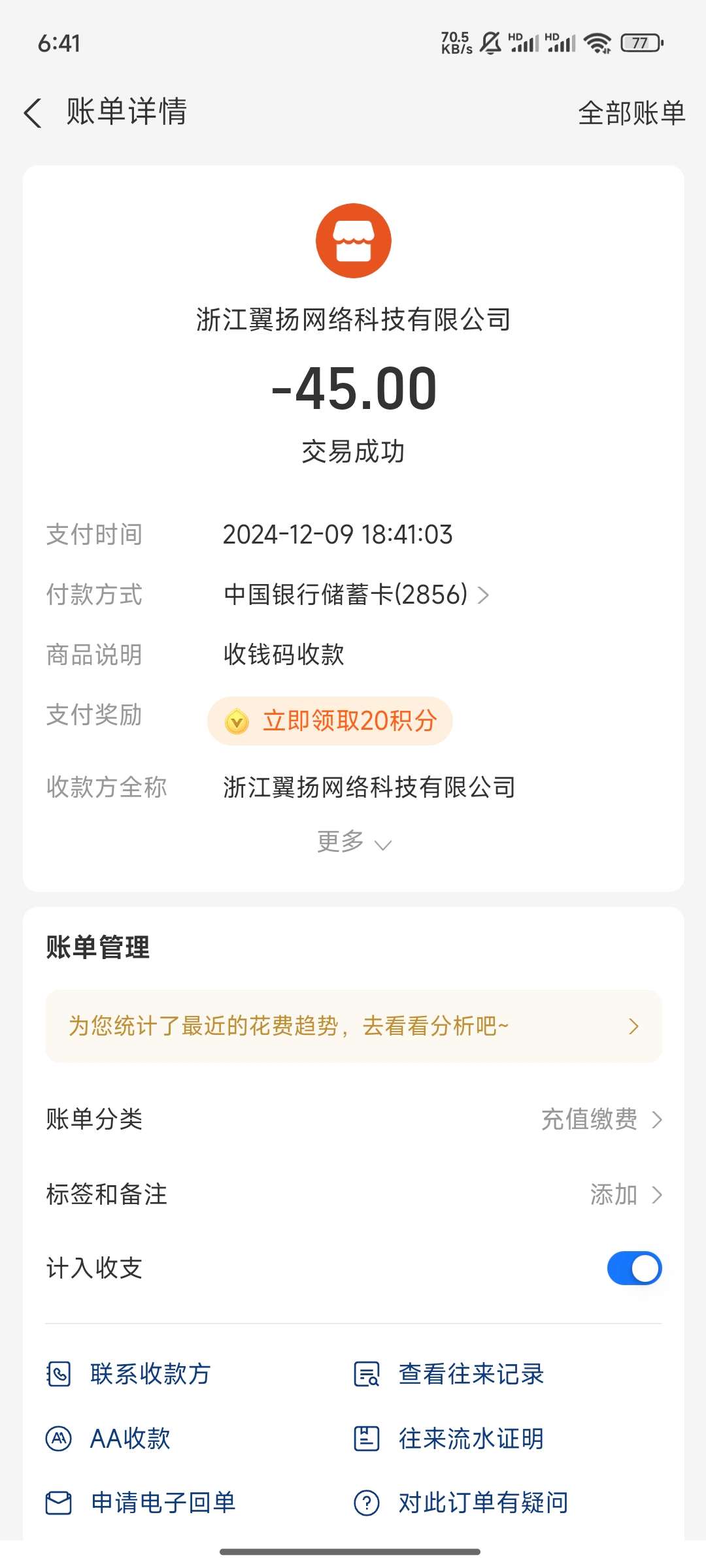Open payment method 中国银行储蓄卡(2856)

[356, 595]
